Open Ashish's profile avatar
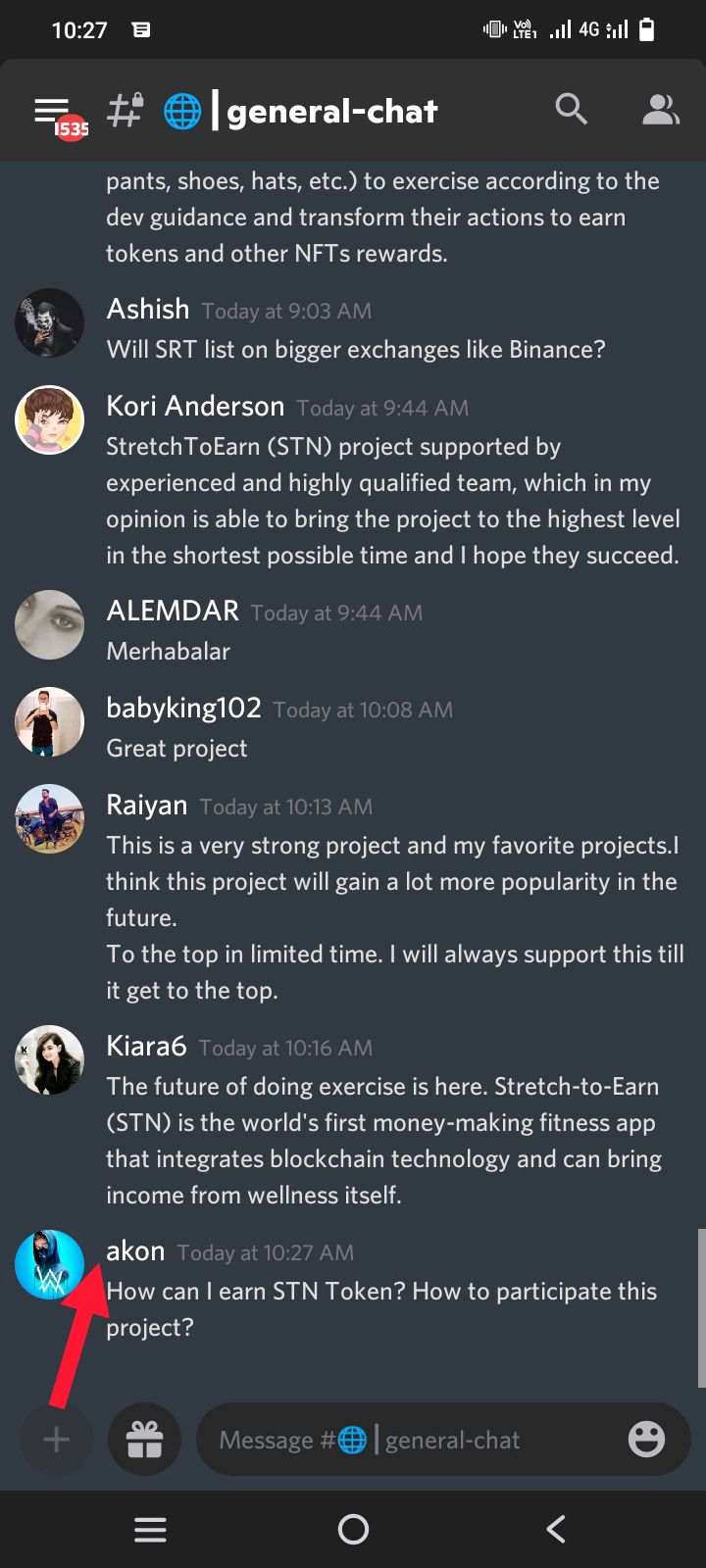Image resolution: width=706 pixels, height=1568 pixels. [49, 322]
